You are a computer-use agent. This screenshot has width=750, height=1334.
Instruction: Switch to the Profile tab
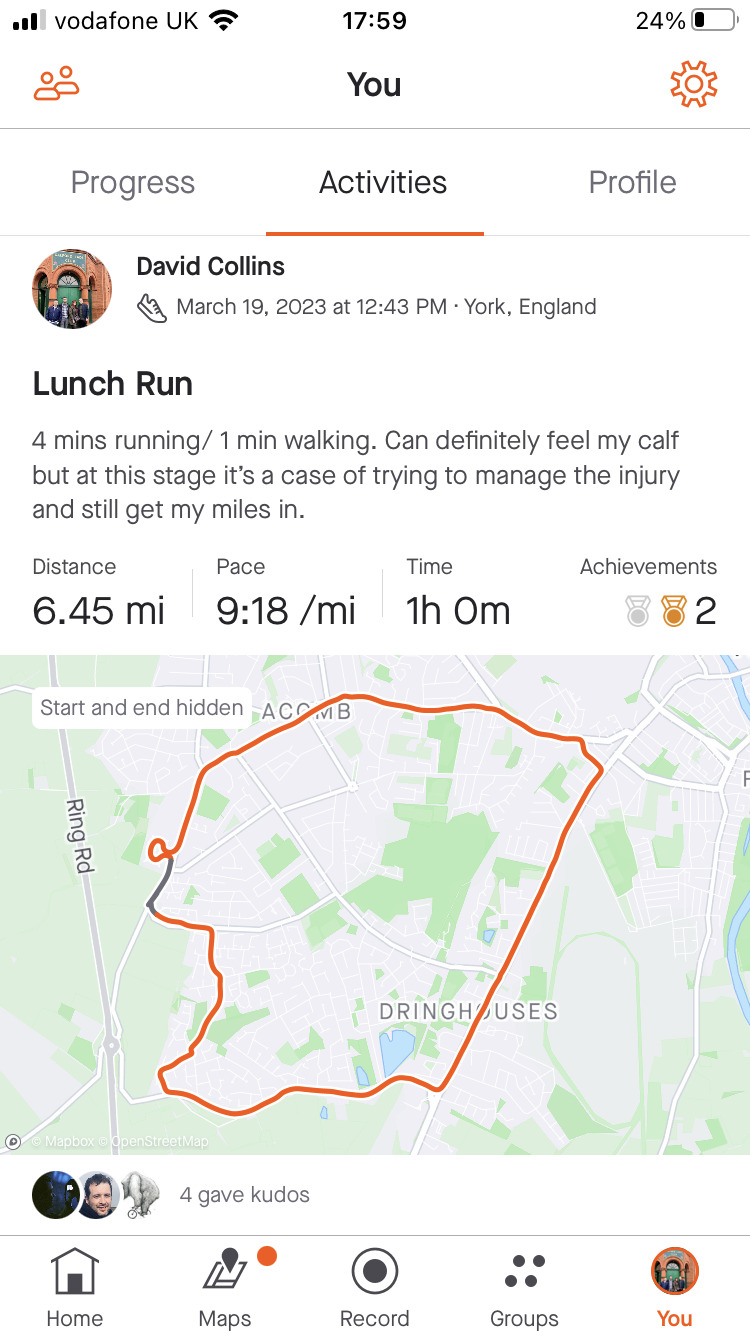(x=632, y=183)
